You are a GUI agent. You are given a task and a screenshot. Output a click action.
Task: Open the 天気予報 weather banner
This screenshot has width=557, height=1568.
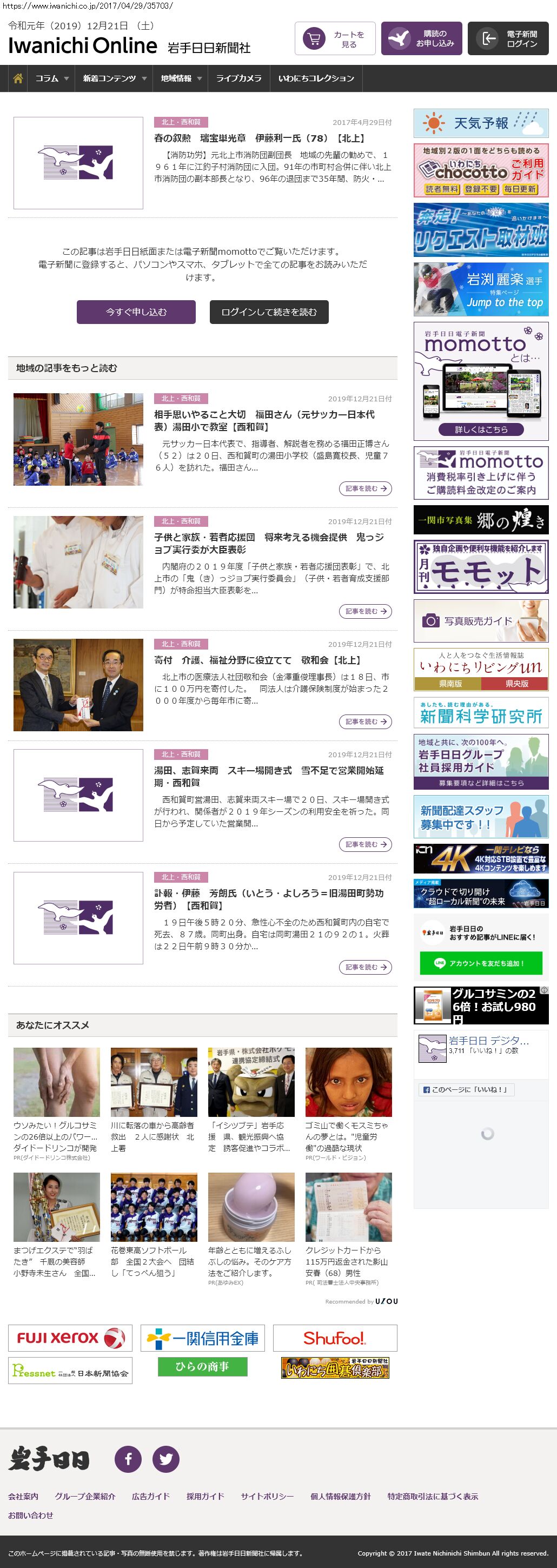tap(481, 123)
